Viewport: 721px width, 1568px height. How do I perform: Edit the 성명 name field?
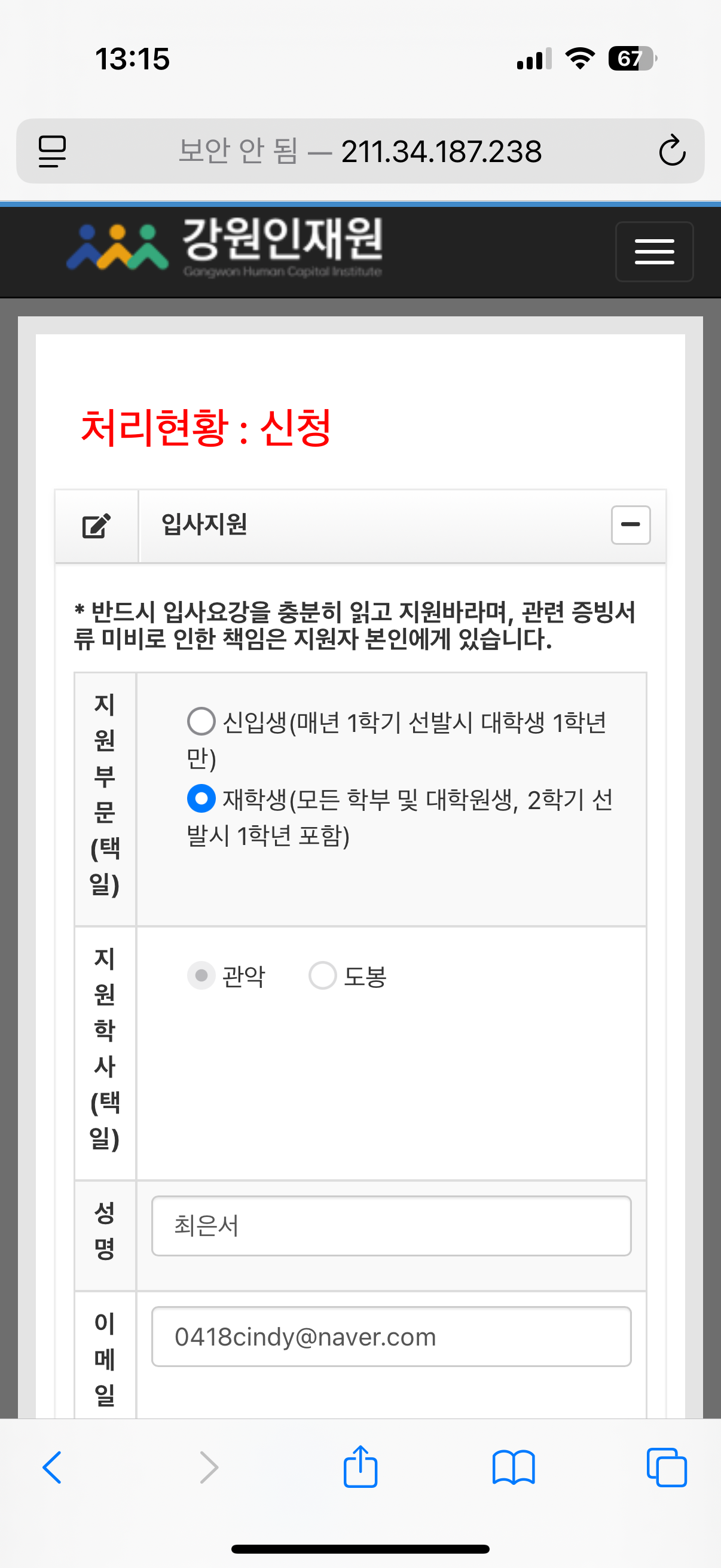click(x=391, y=1225)
